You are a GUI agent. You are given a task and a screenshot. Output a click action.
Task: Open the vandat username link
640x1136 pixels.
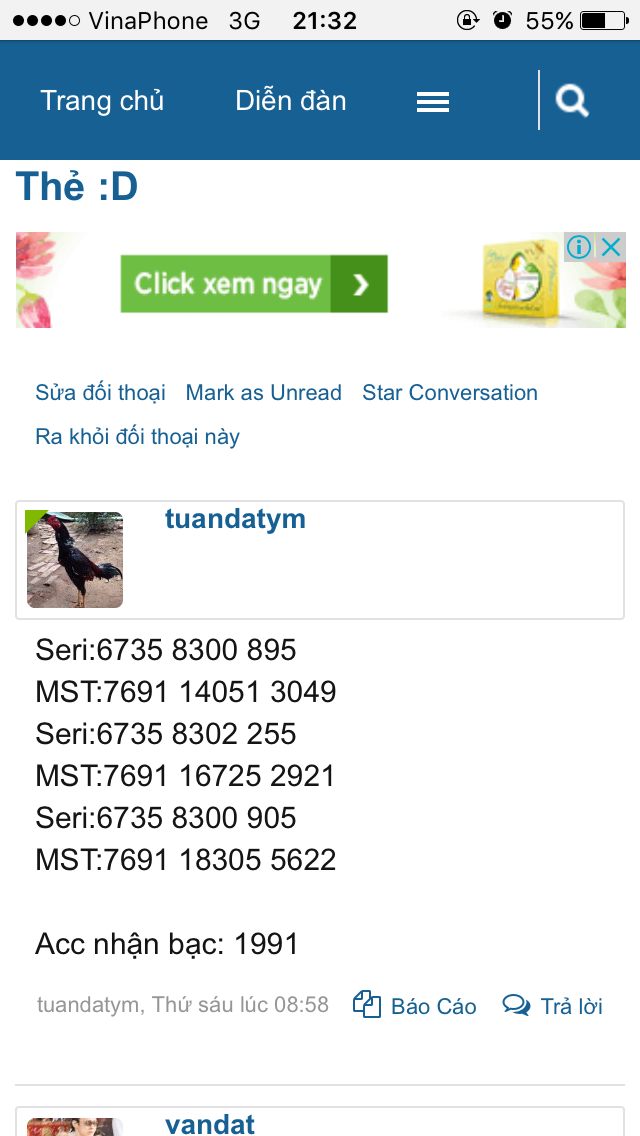pos(209,1124)
